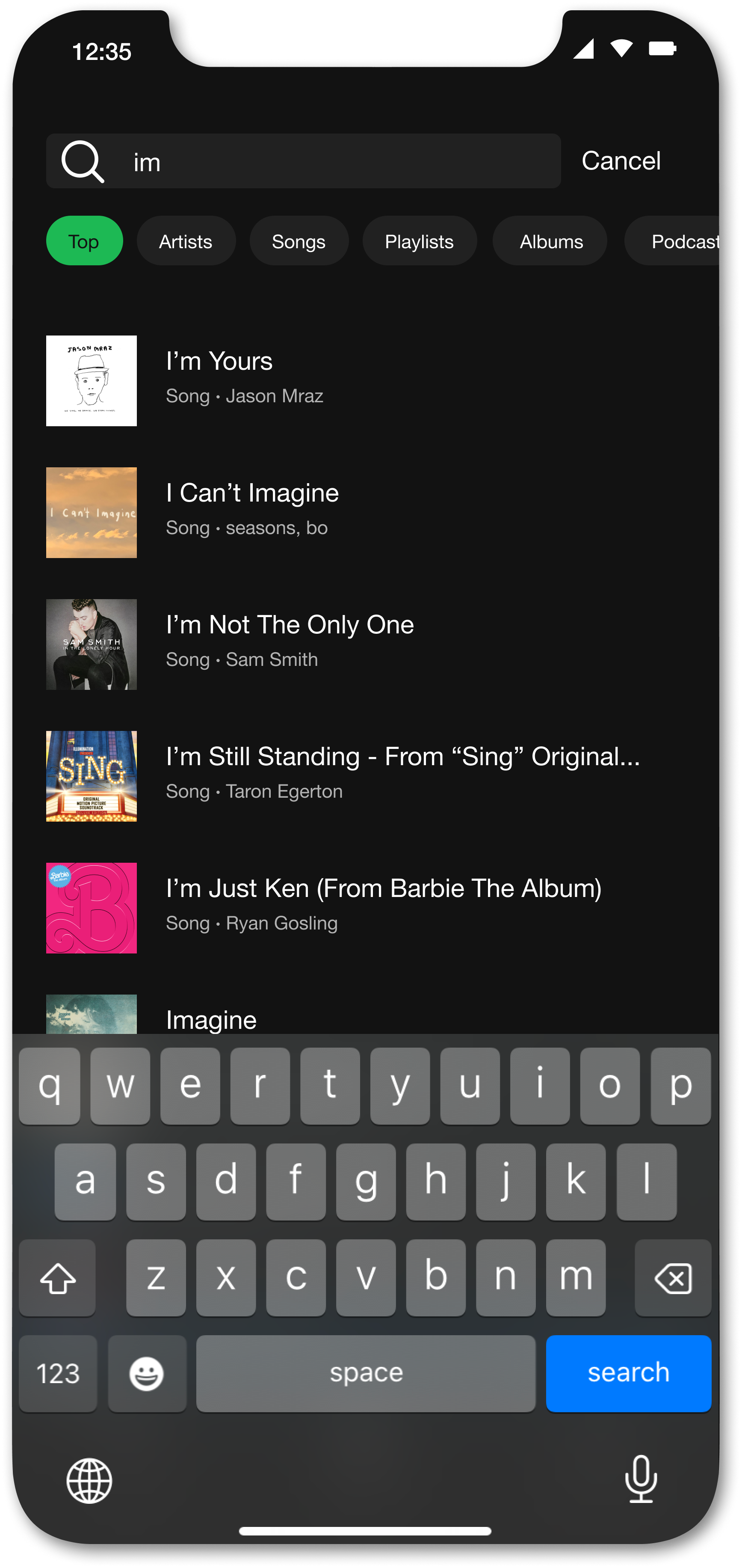Open the emoji keyboard
The width and height of the screenshot is (742, 1568).
147,1373
